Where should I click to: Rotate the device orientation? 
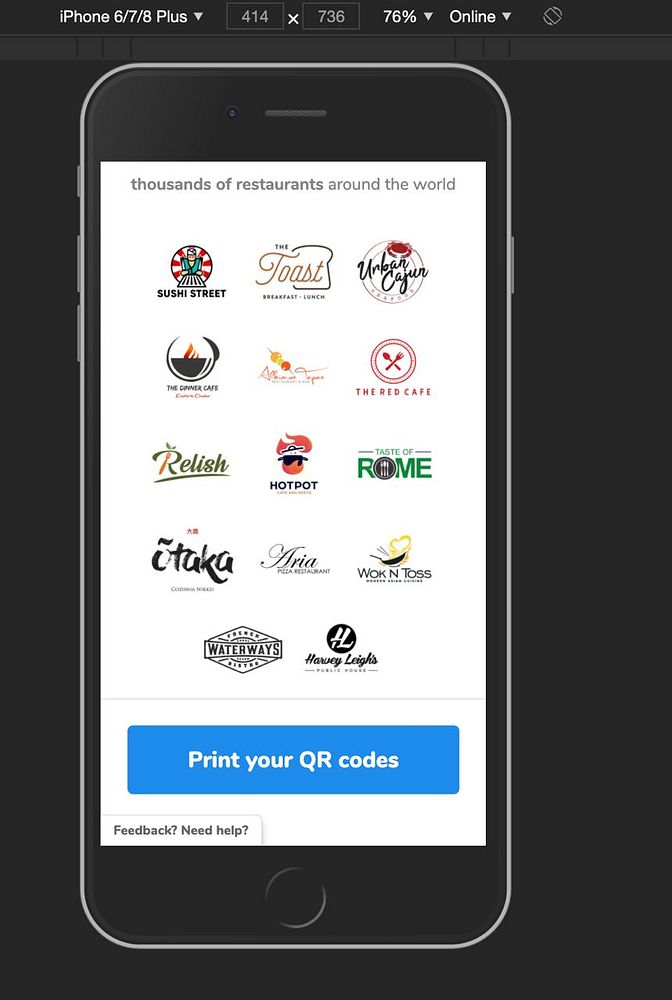tap(553, 17)
